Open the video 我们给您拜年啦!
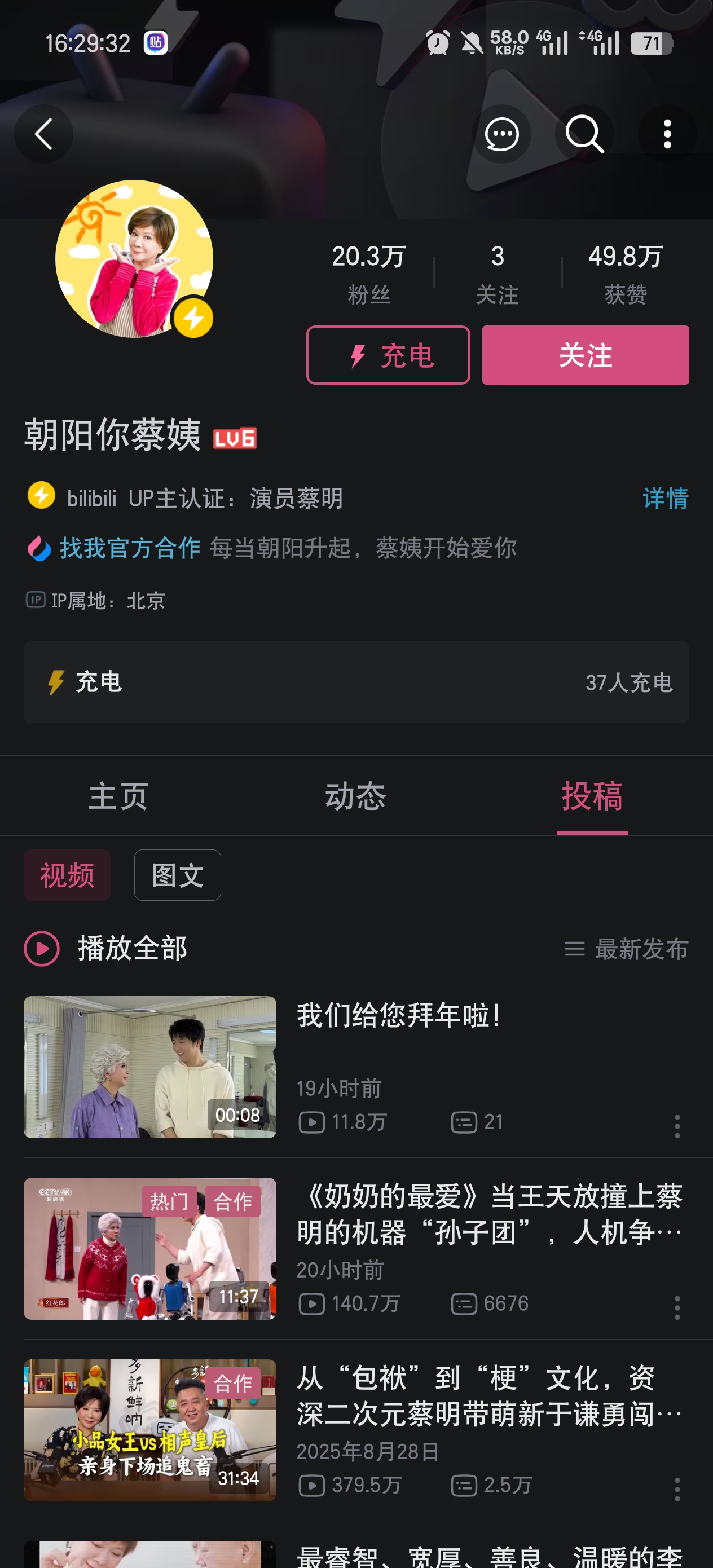The width and height of the screenshot is (713, 1568). [x=398, y=1016]
